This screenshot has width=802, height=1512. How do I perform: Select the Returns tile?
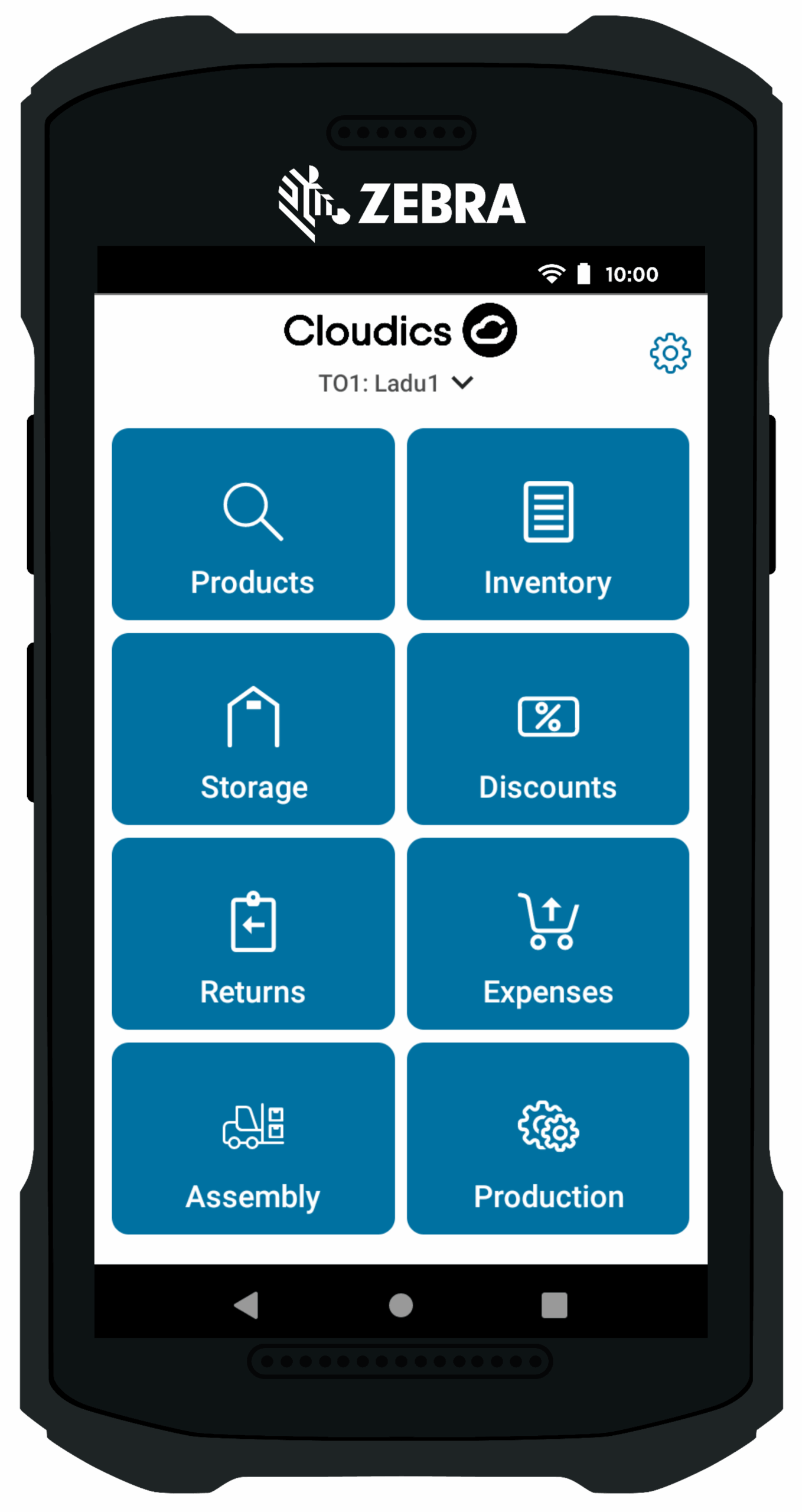tap(253, 933)
